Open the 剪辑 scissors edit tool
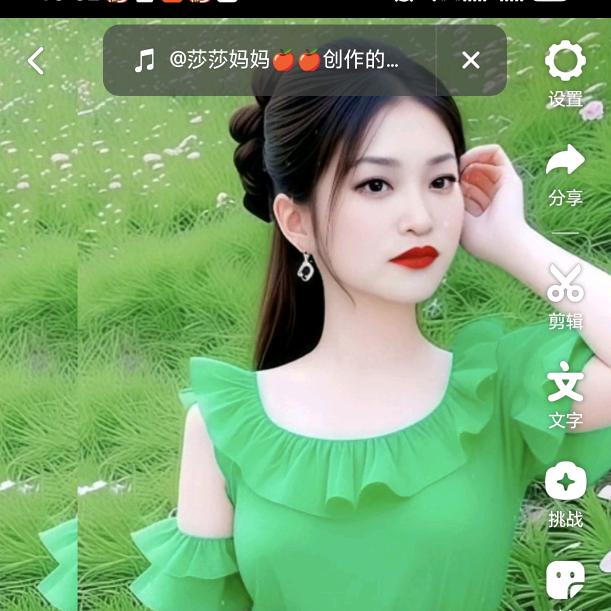This screenshot has height=611, width=611. [x=565, y=284]
